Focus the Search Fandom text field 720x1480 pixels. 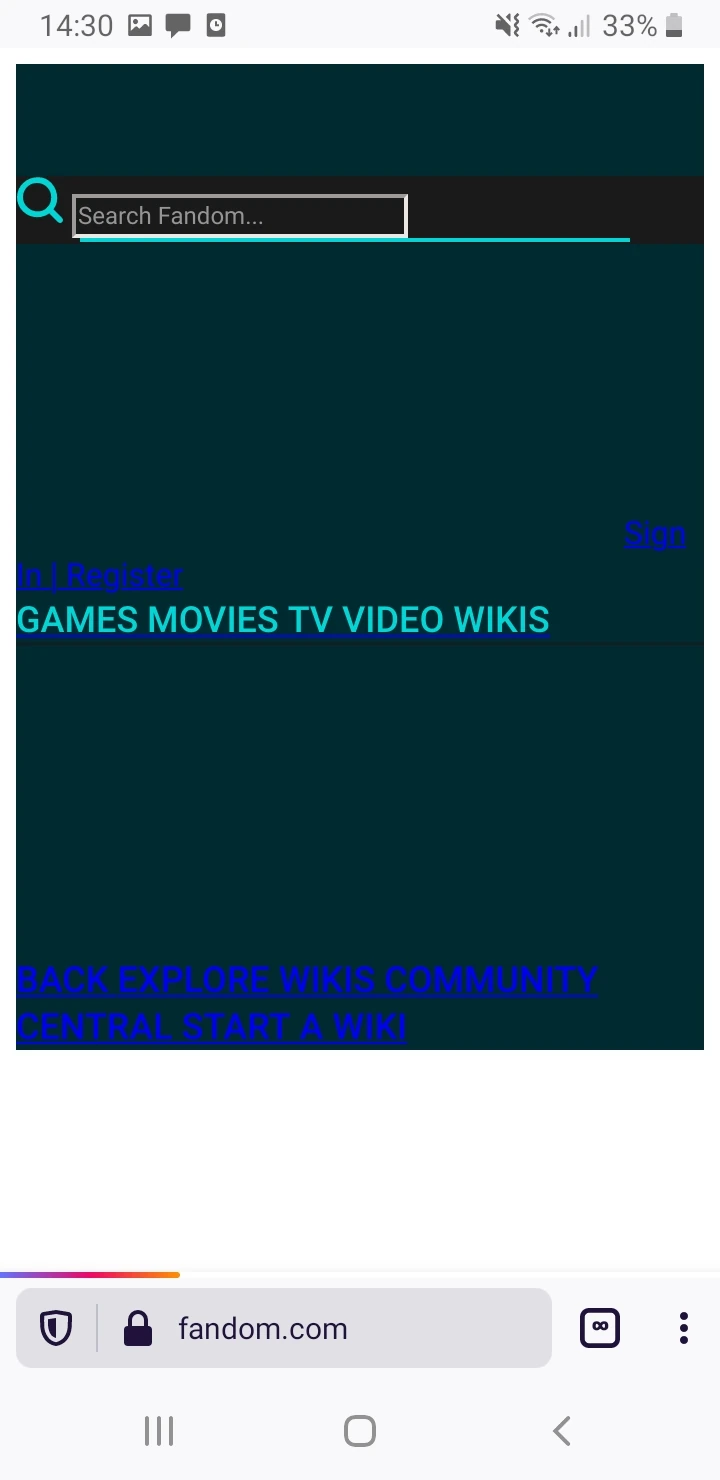[240, 216]
